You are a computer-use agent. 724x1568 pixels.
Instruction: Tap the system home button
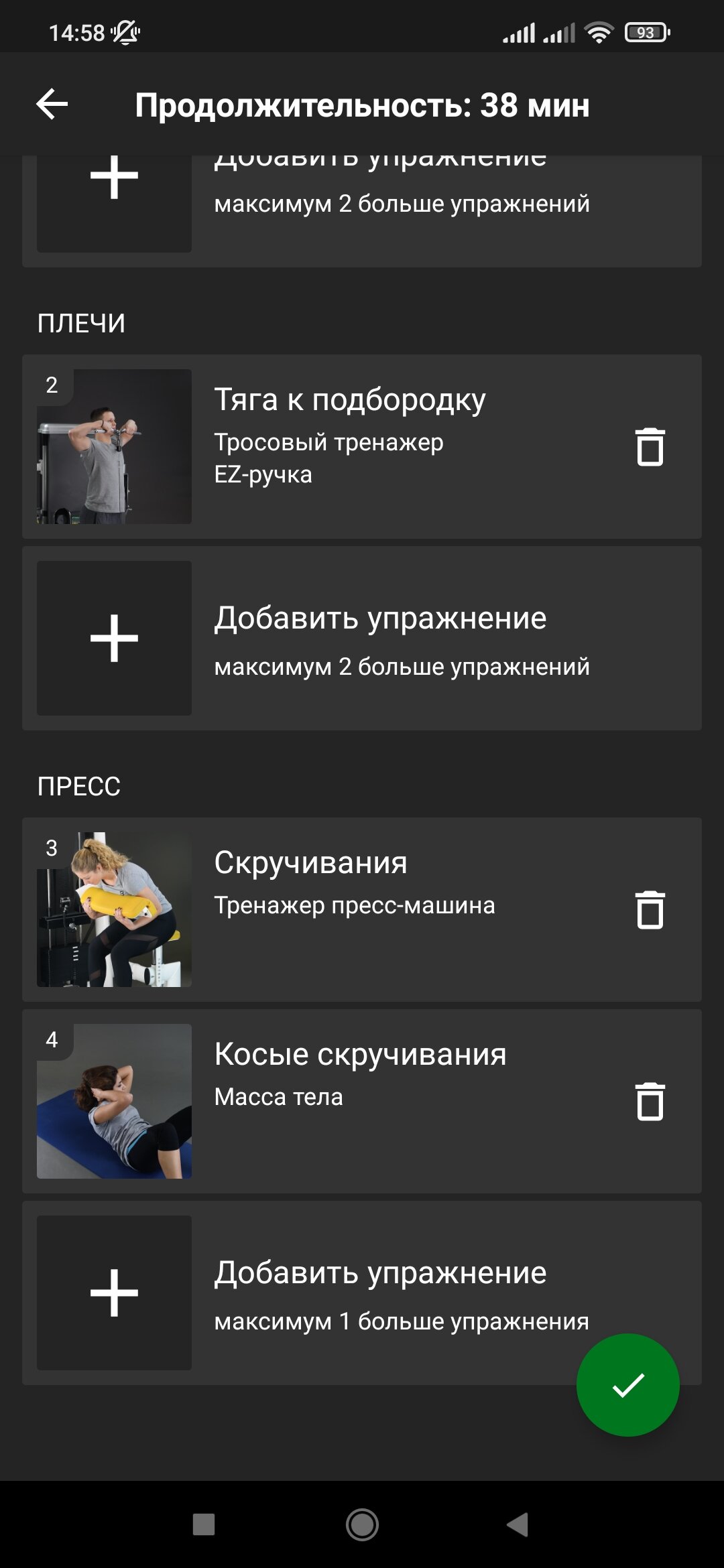[x=362, y=1524]
